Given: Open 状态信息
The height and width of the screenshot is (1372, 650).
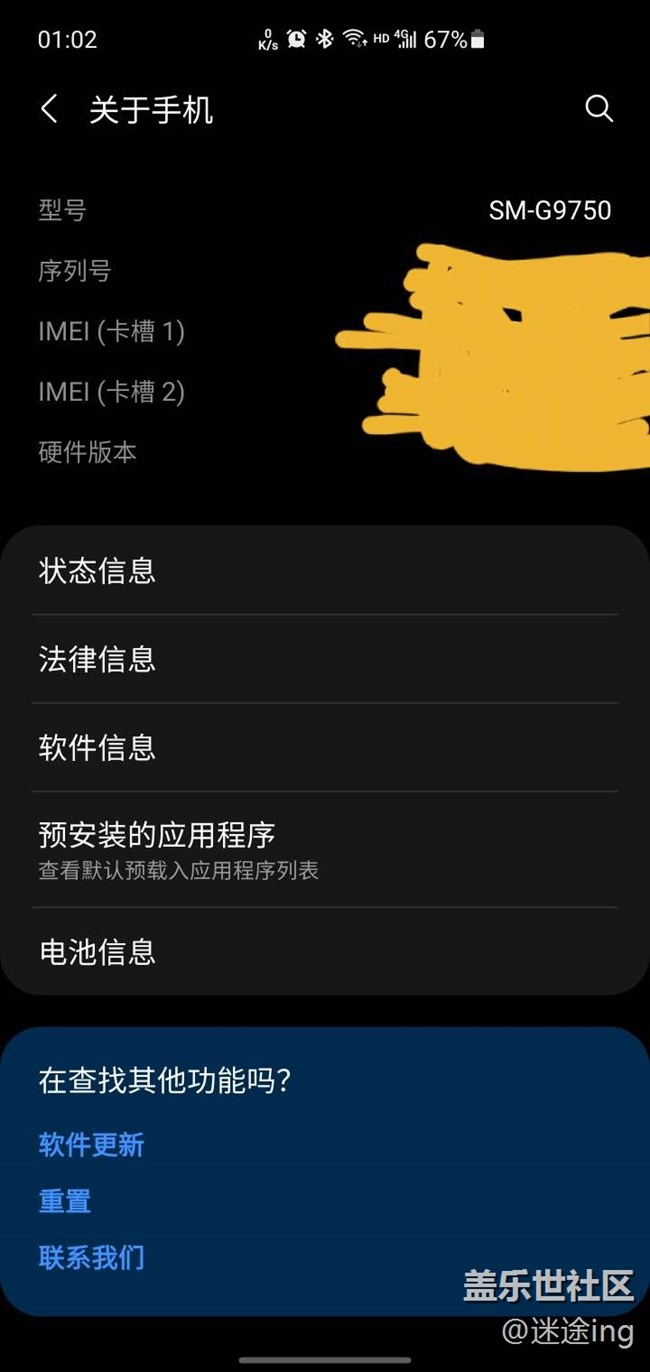Looking at the screenshot, I should tap(325, 571).
